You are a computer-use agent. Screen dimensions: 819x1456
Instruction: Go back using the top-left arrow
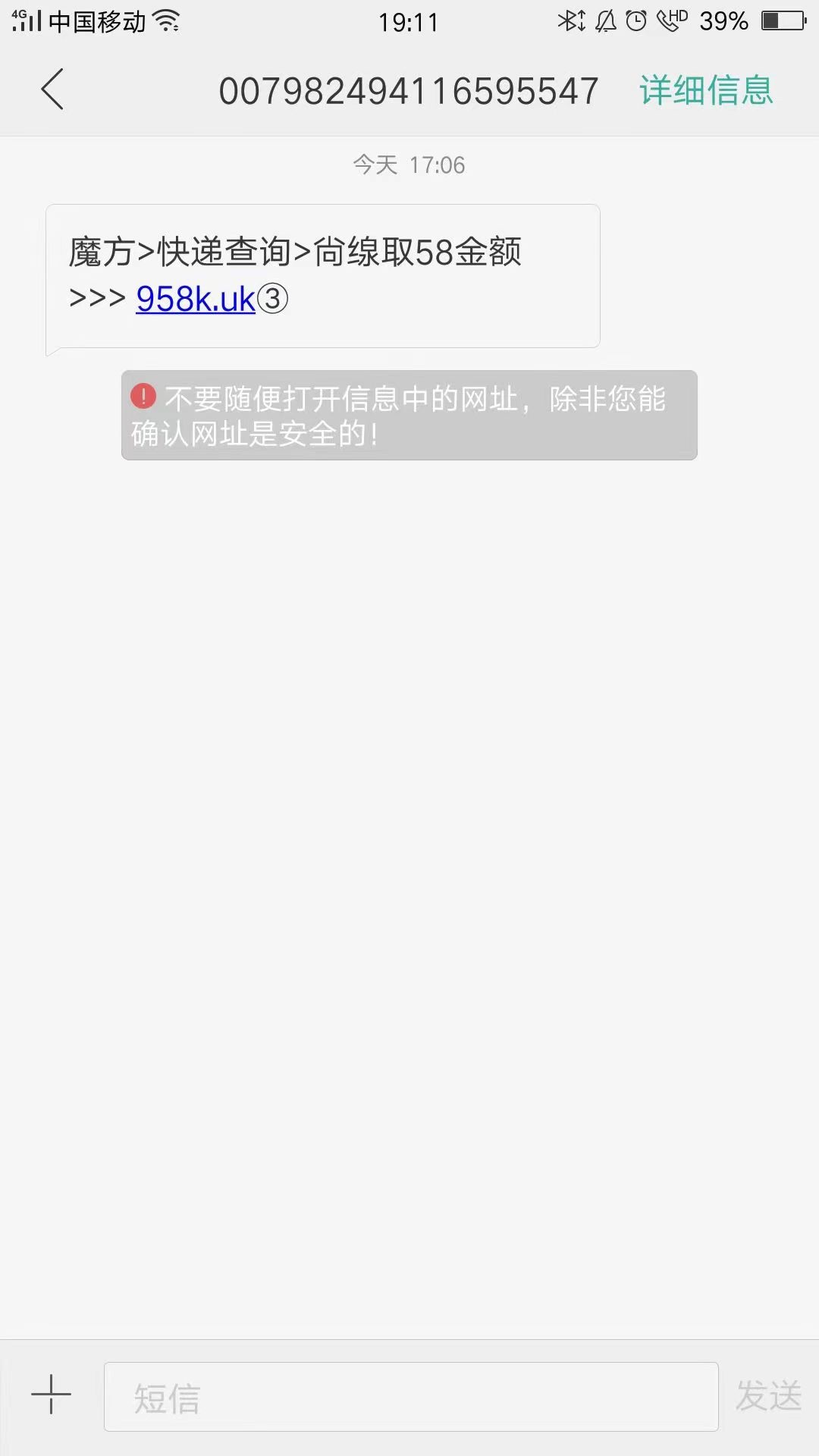52,89
